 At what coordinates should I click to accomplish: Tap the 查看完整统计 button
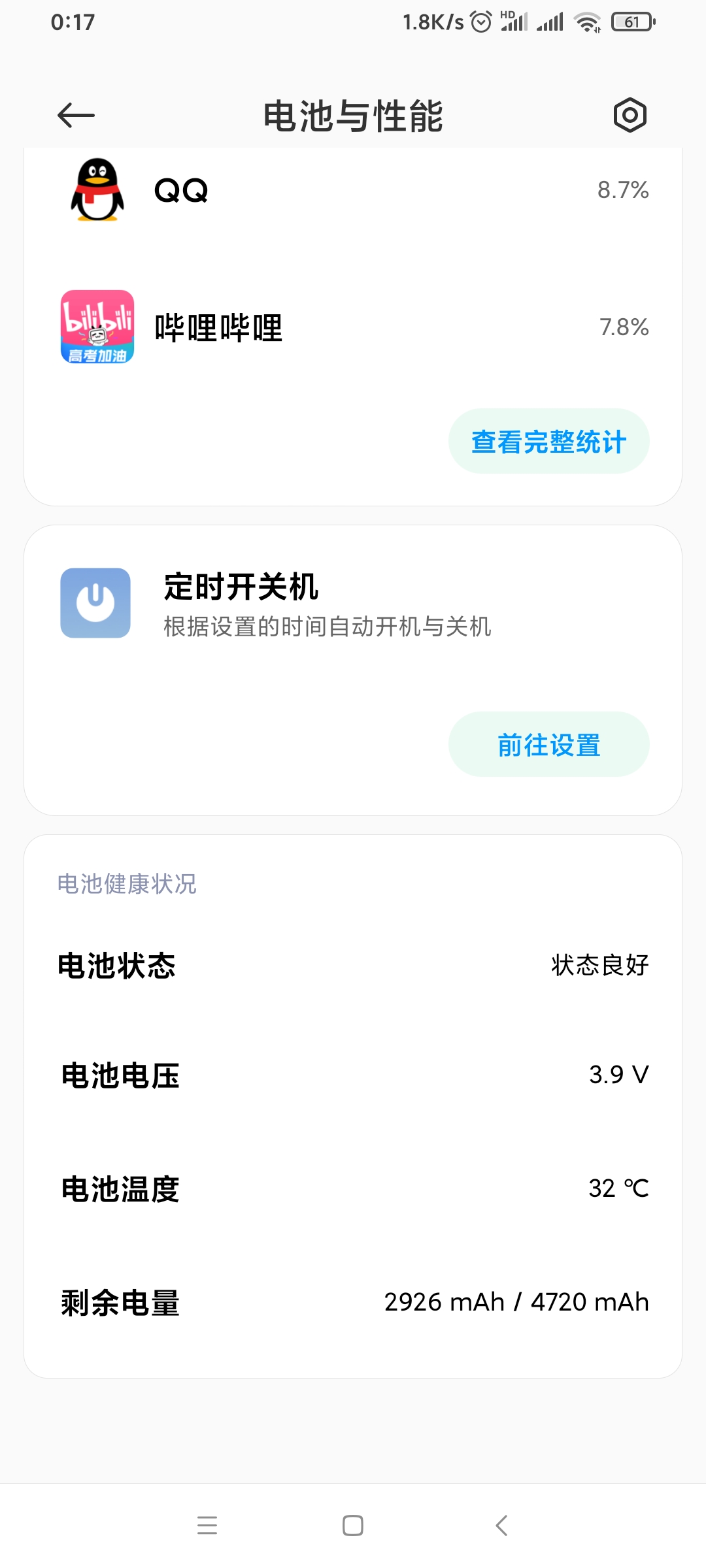pyautogui.click(x=548, y=442)
